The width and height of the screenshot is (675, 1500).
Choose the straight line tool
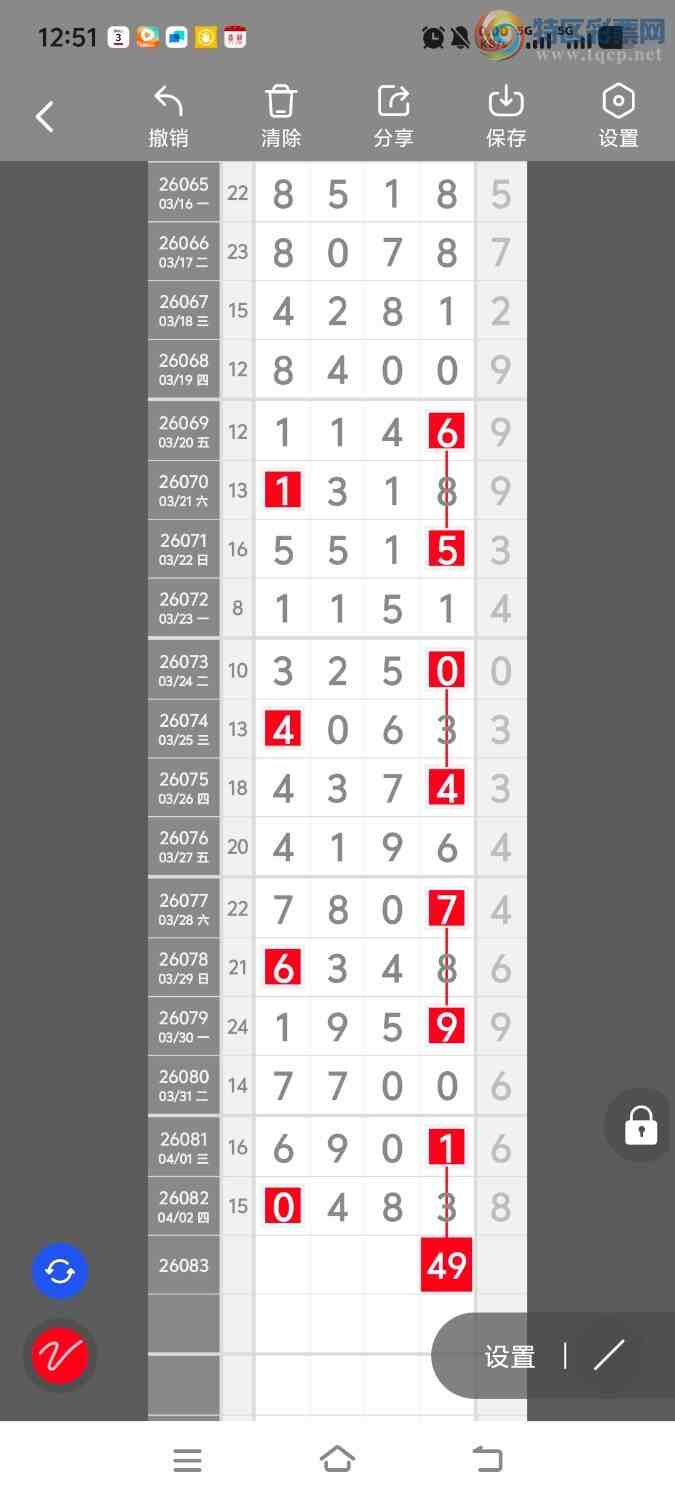coord(609,1356)
